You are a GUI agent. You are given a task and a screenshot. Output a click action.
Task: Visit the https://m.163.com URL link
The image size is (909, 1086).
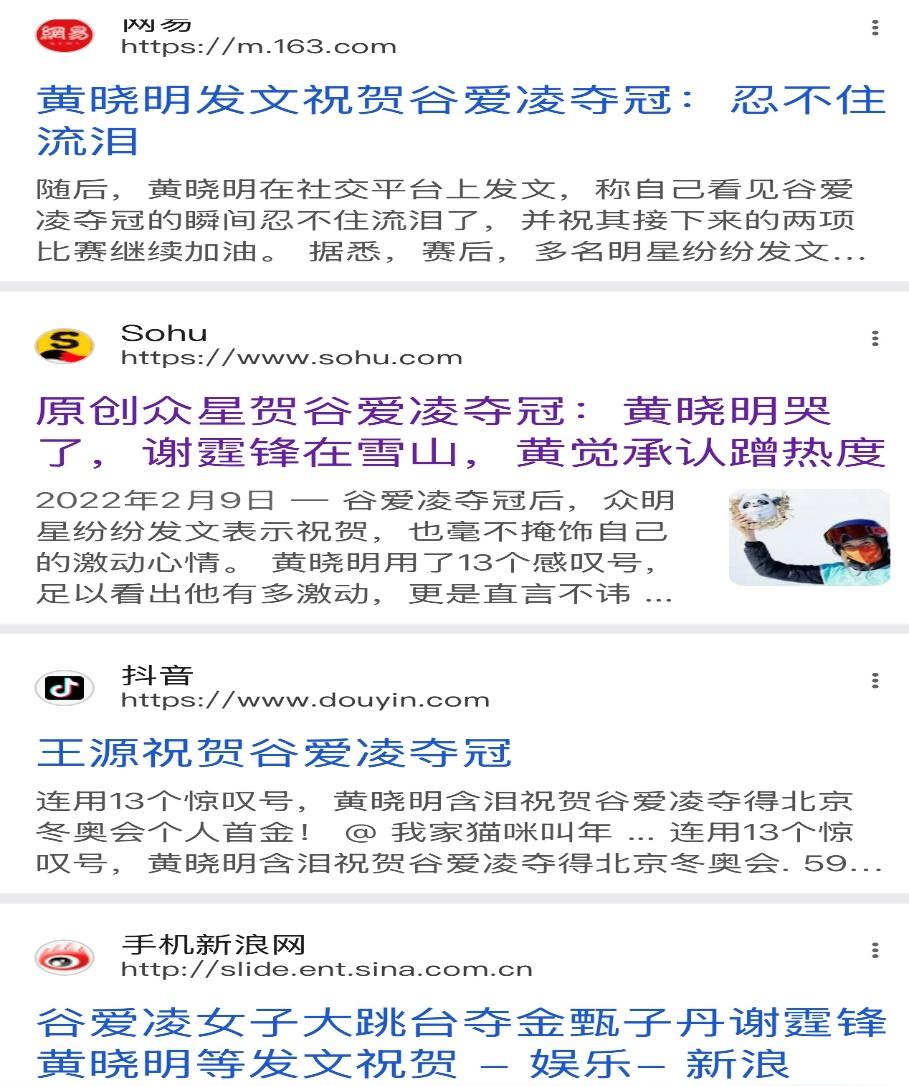coord(260,46)
